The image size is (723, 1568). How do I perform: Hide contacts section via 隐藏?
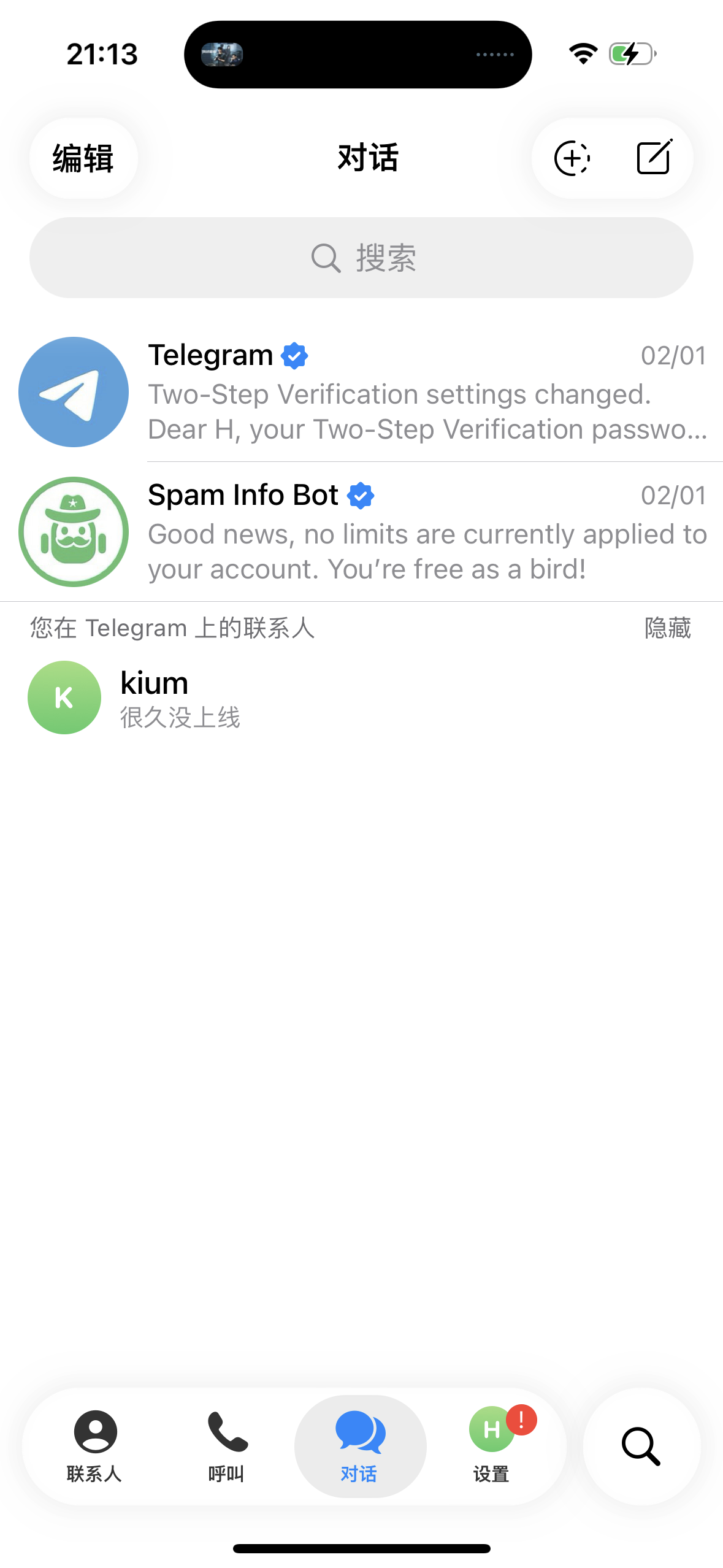point(667,628)
